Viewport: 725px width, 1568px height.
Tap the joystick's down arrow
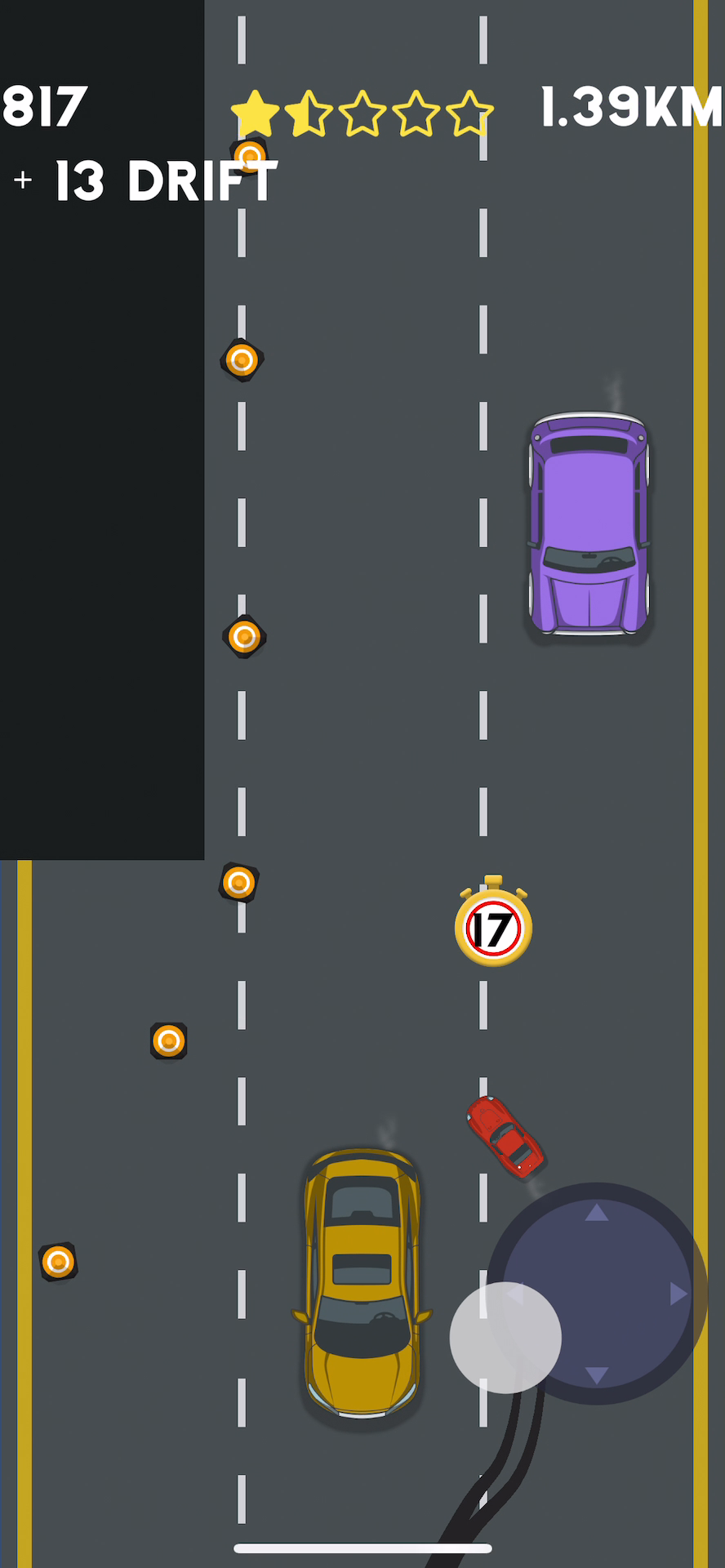[x=597, y=1375]
